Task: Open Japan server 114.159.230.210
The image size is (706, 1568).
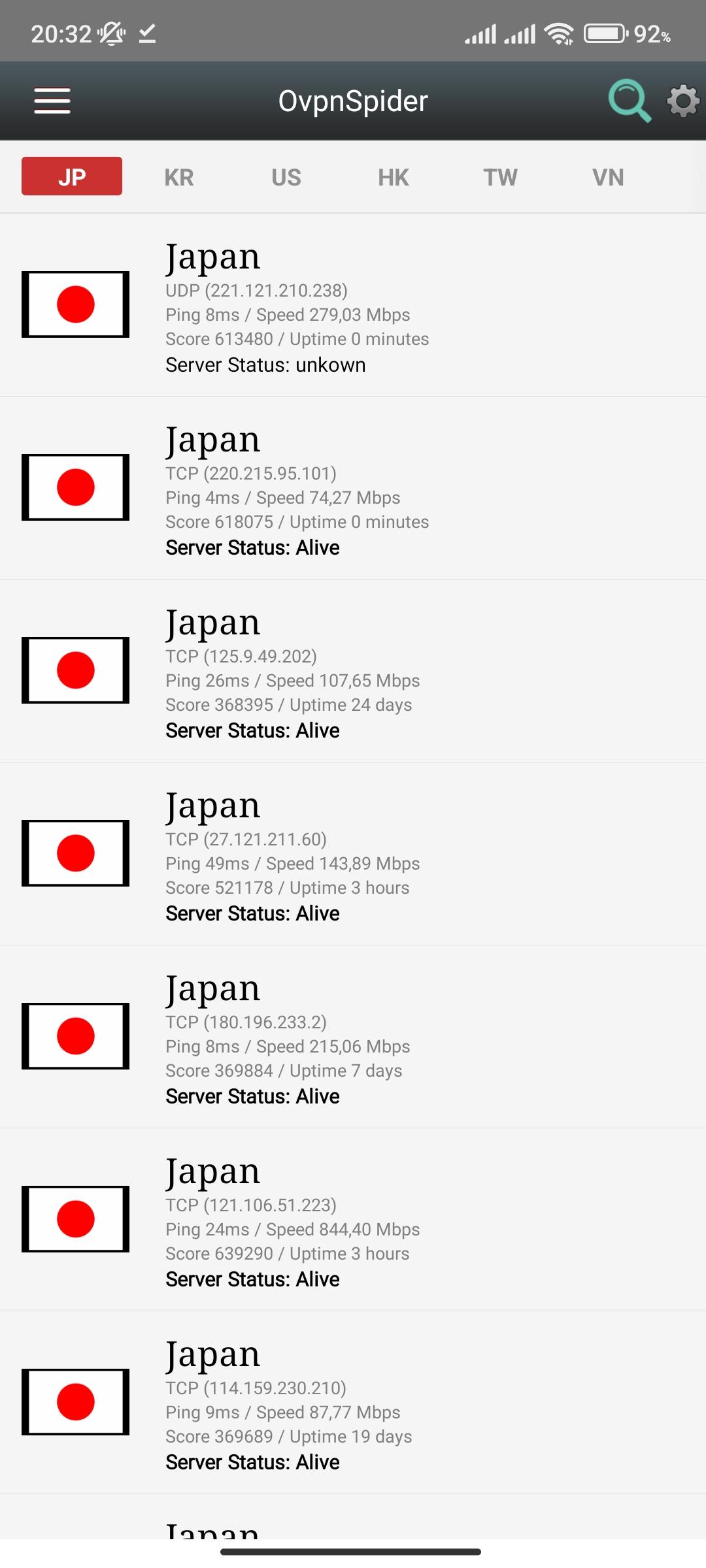Action: 353,1402
